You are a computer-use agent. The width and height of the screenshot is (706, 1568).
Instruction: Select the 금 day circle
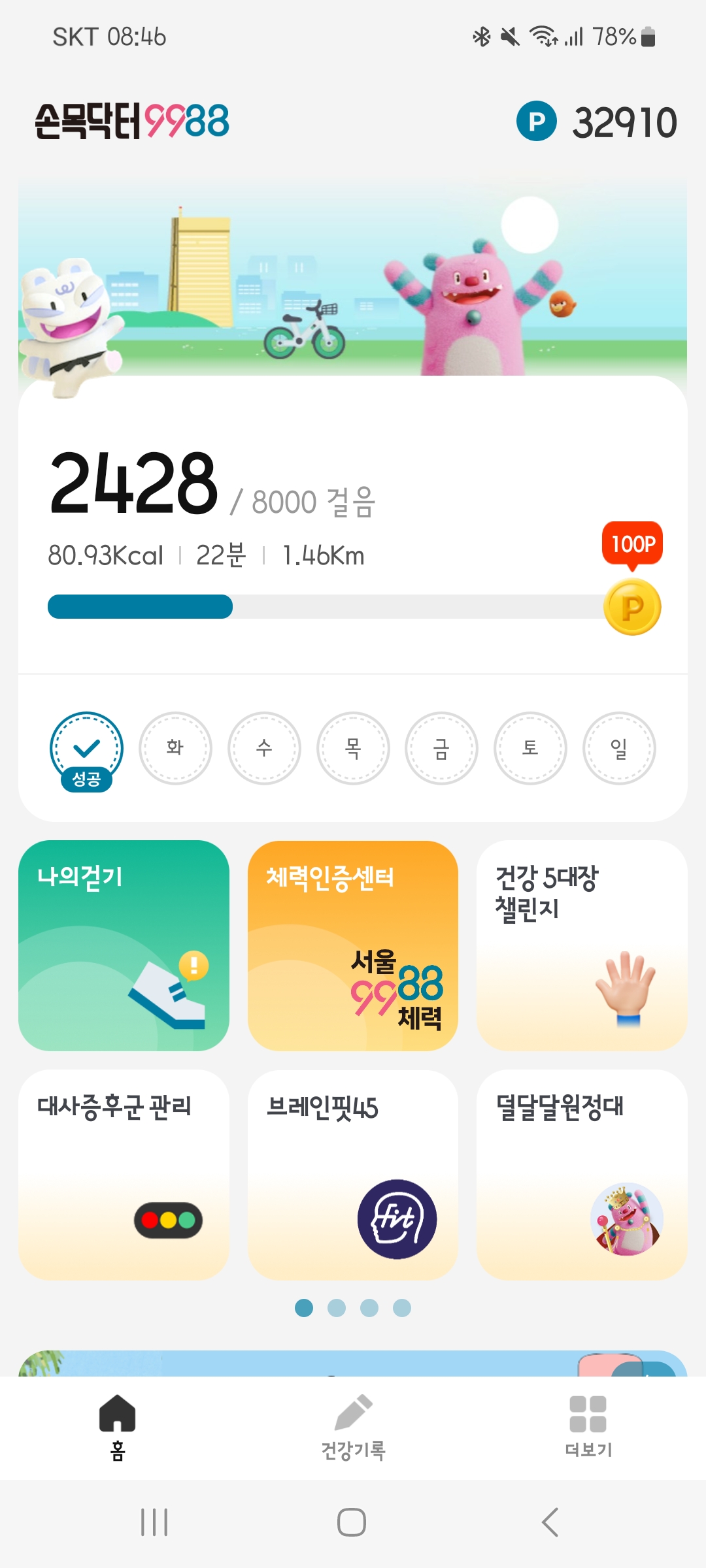pos(441,747)
